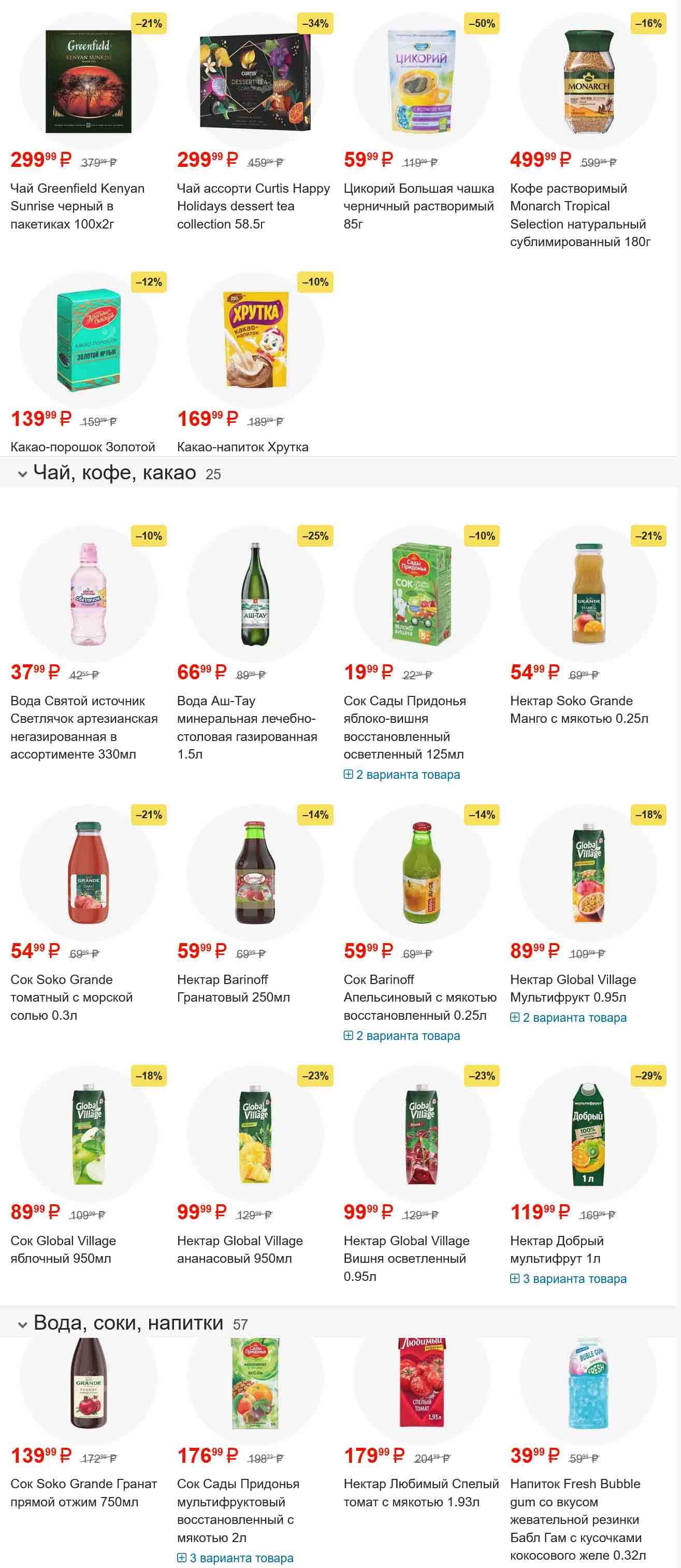Open Сок Global Village яблочный 950мл
The image size is (681, 1568).
(63, 1249)
